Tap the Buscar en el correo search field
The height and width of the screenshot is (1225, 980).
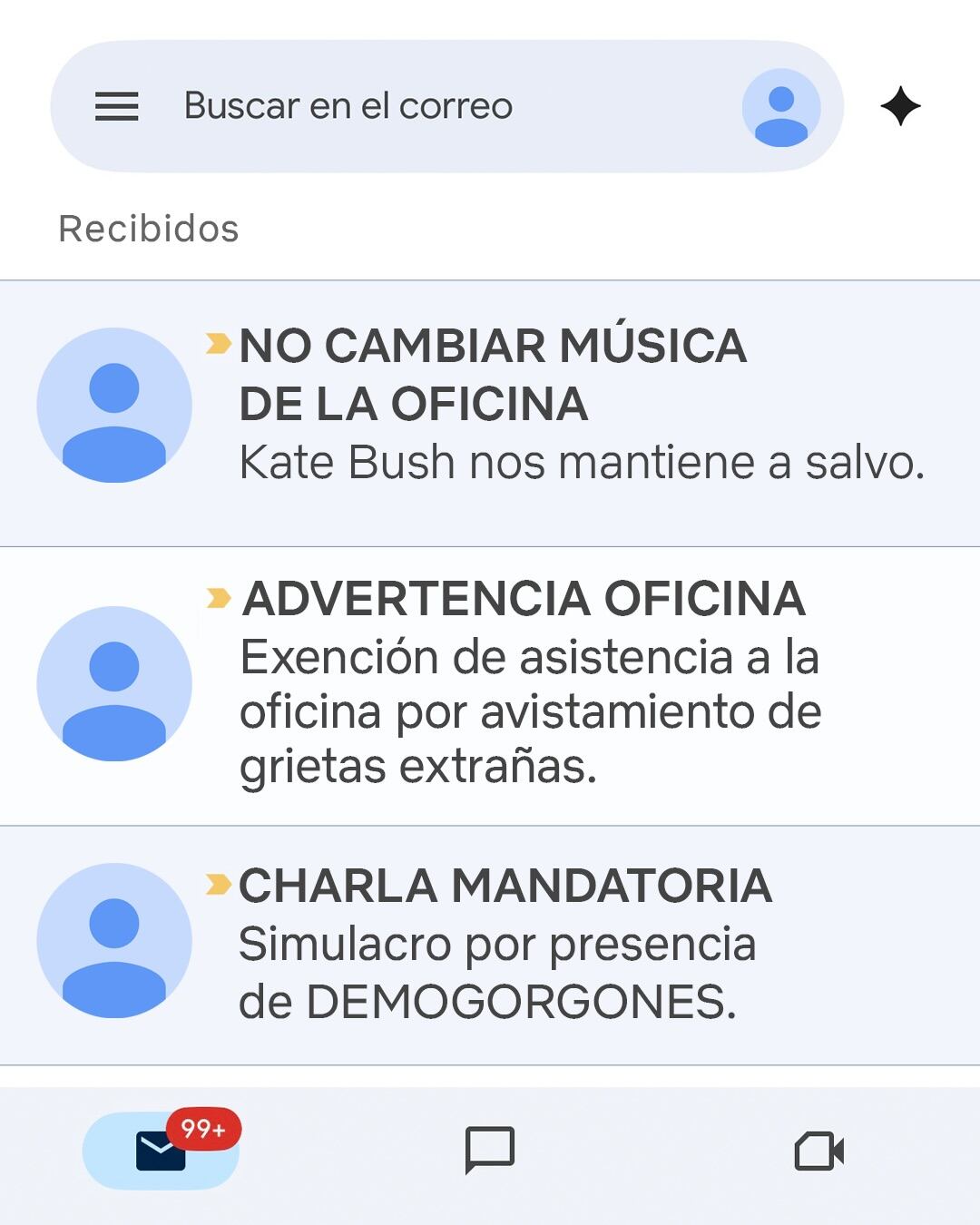click(348, 107)
